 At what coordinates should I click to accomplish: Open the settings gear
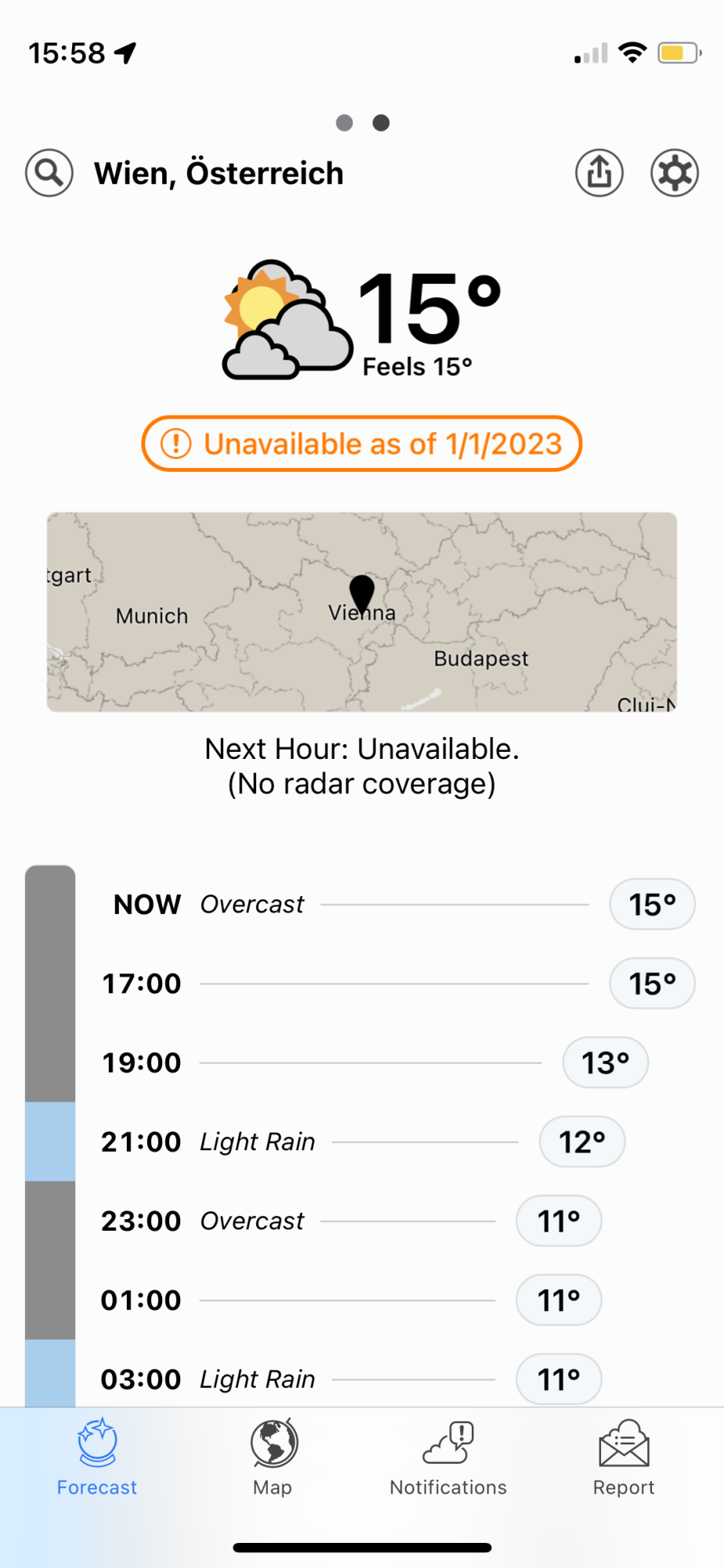(x=674, y=172)
